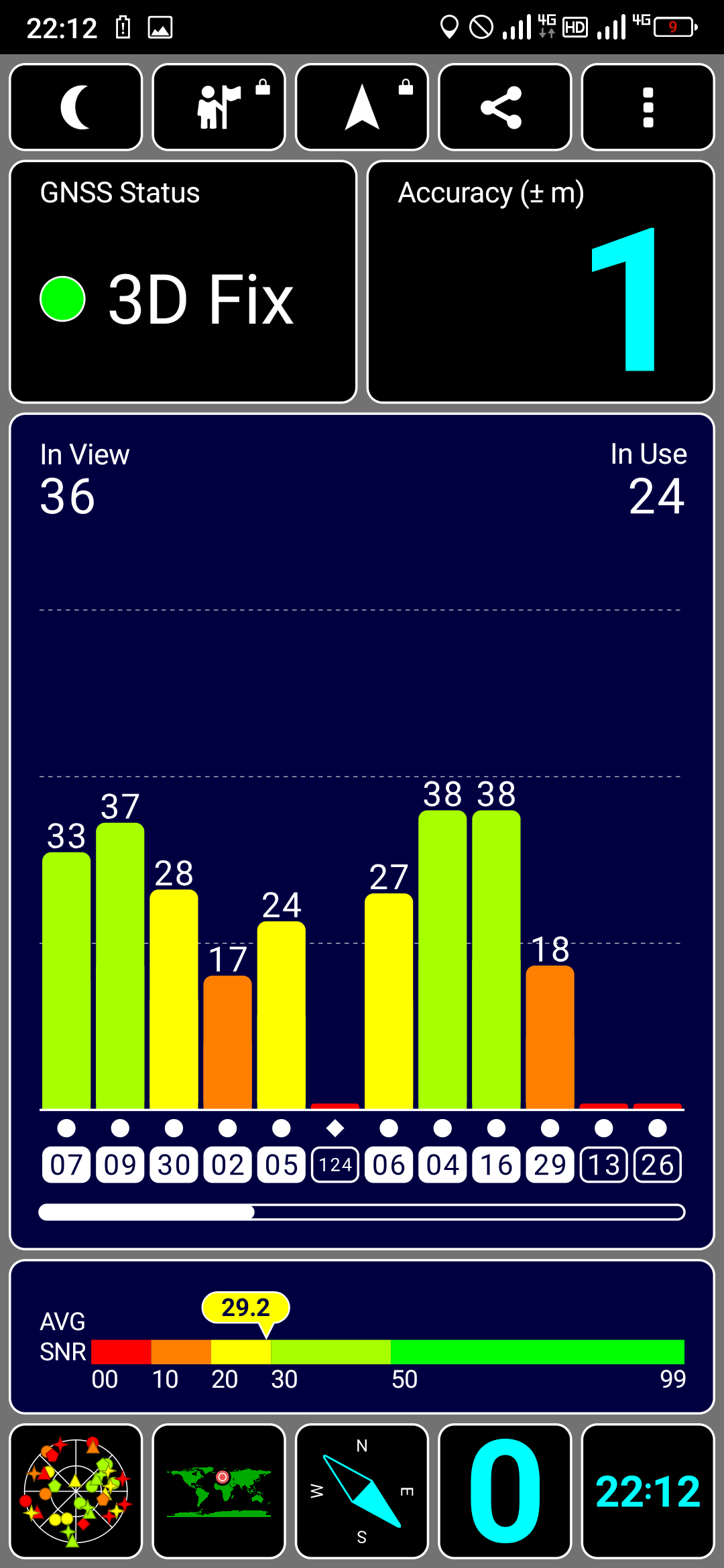Open the compass tile
Screen dimensions: 724x1568
pyautogui.click(x=362, y=1491)
